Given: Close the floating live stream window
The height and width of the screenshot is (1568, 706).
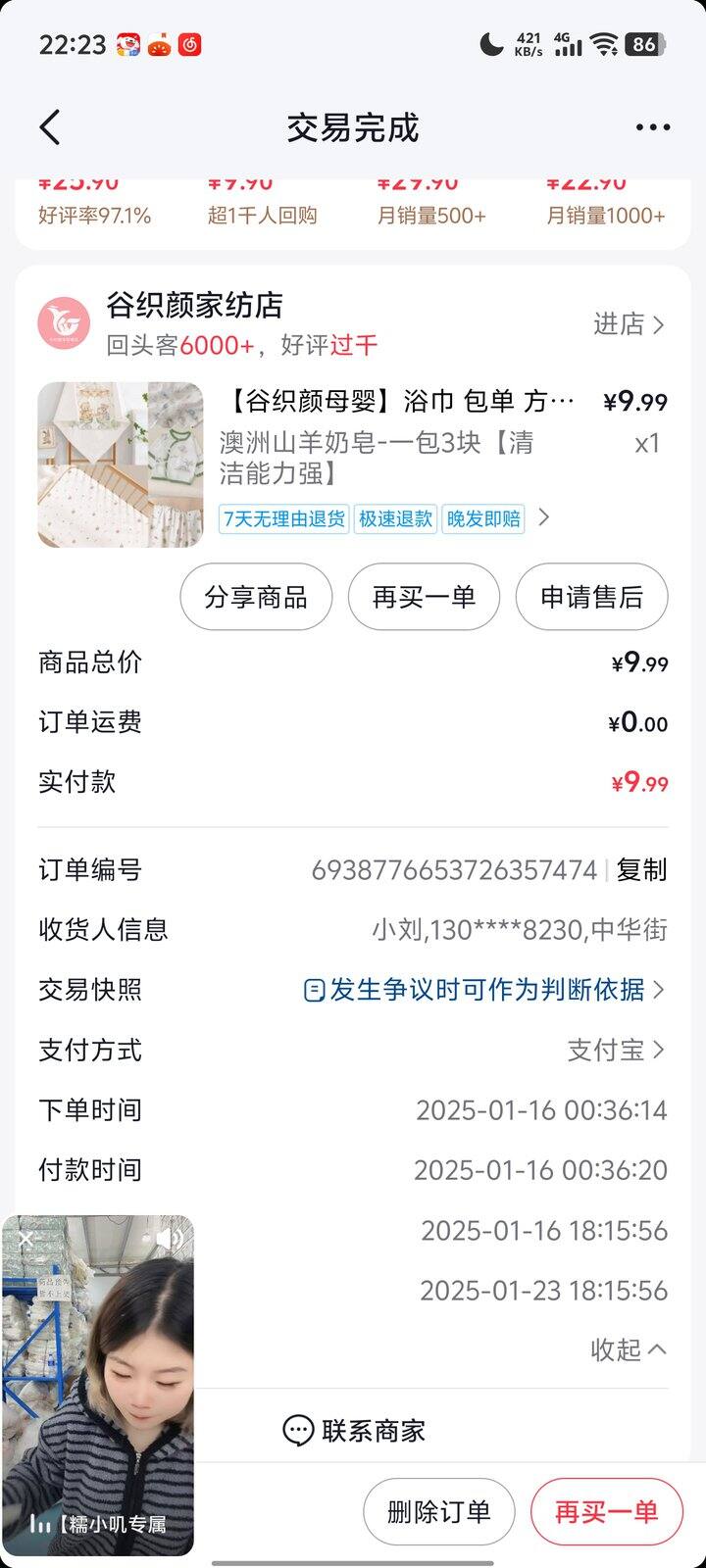Looking at the screenshot, I should (25, 1239).
